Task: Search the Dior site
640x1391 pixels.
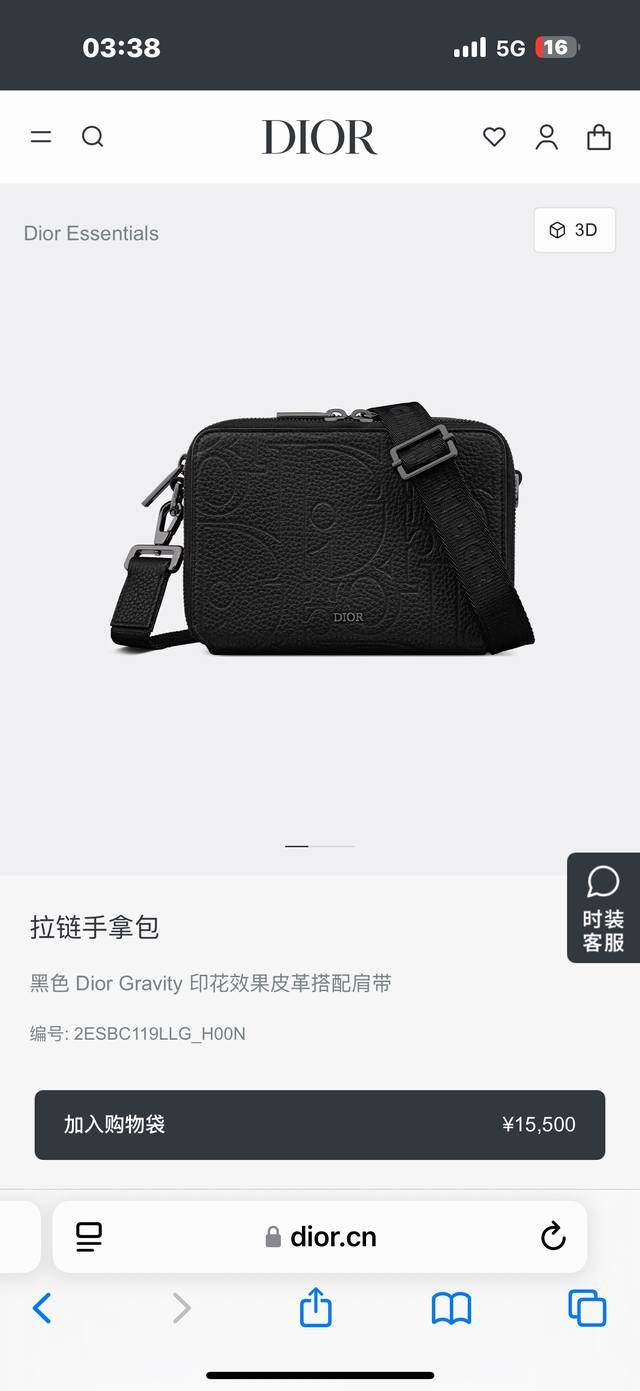Action: click(x=92, y=137)
